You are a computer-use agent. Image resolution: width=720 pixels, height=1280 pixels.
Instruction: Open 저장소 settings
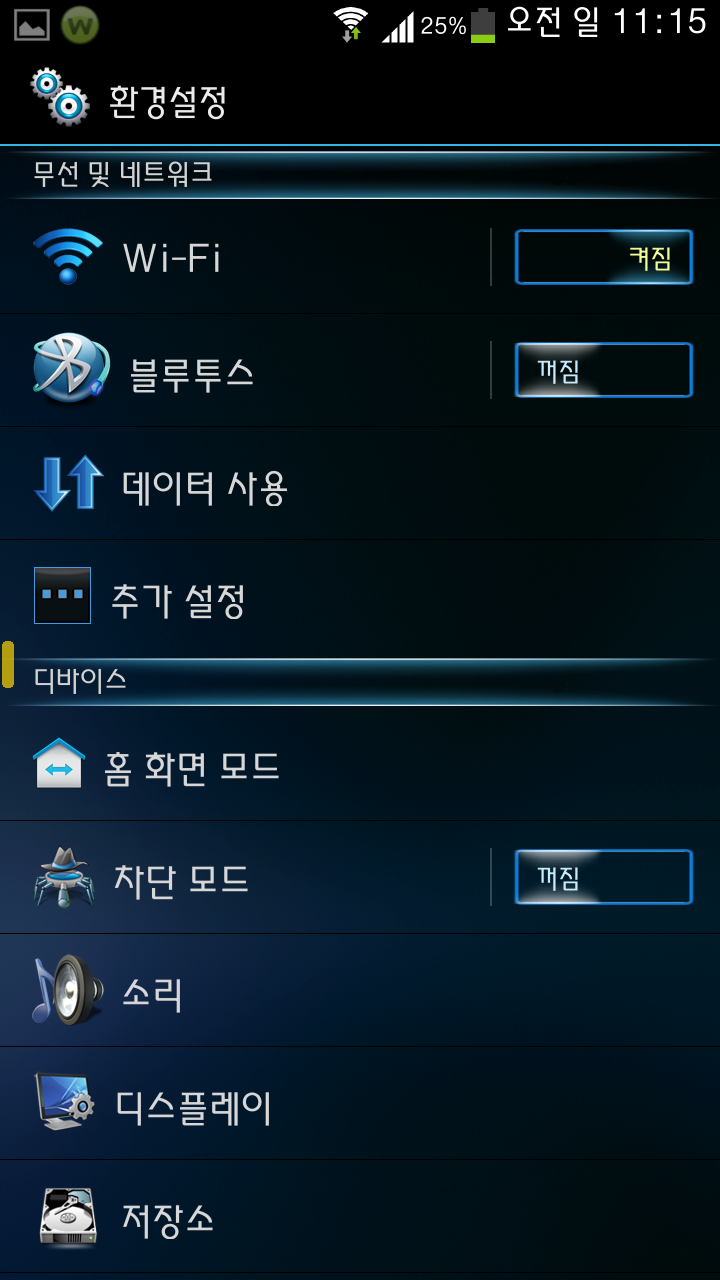[x=300, y=1219]
